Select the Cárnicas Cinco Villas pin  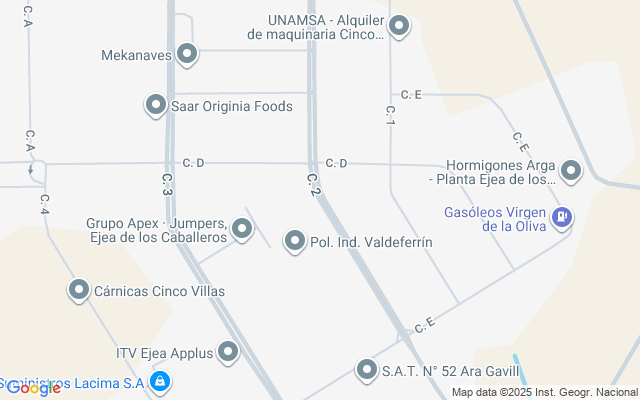click(x=79, y=291)
